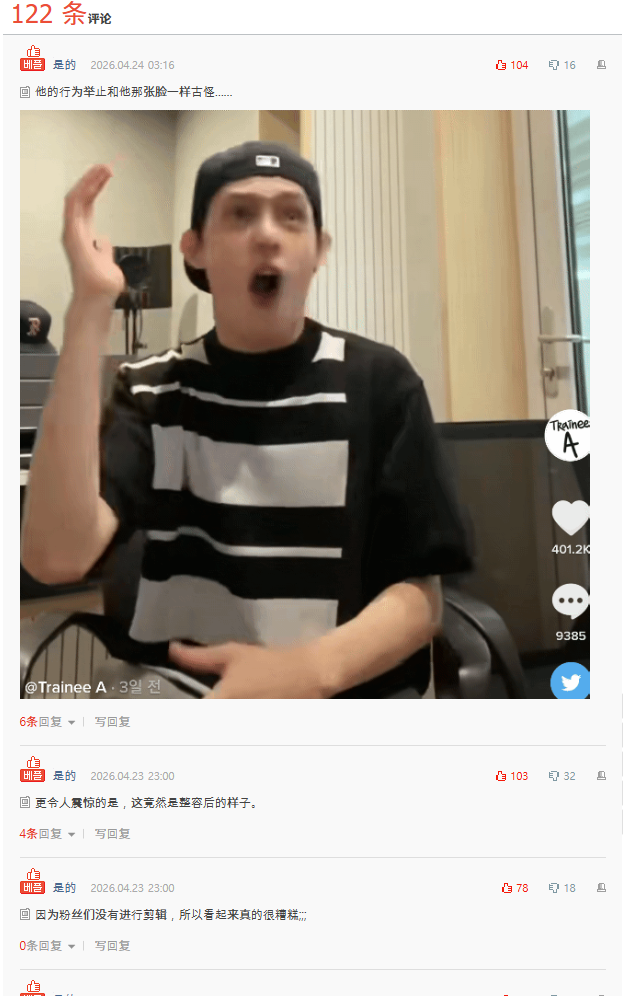The width and height of the screenshot is (623, 996).
Task: Expand the 0条回复 replies
Action: 47,946
